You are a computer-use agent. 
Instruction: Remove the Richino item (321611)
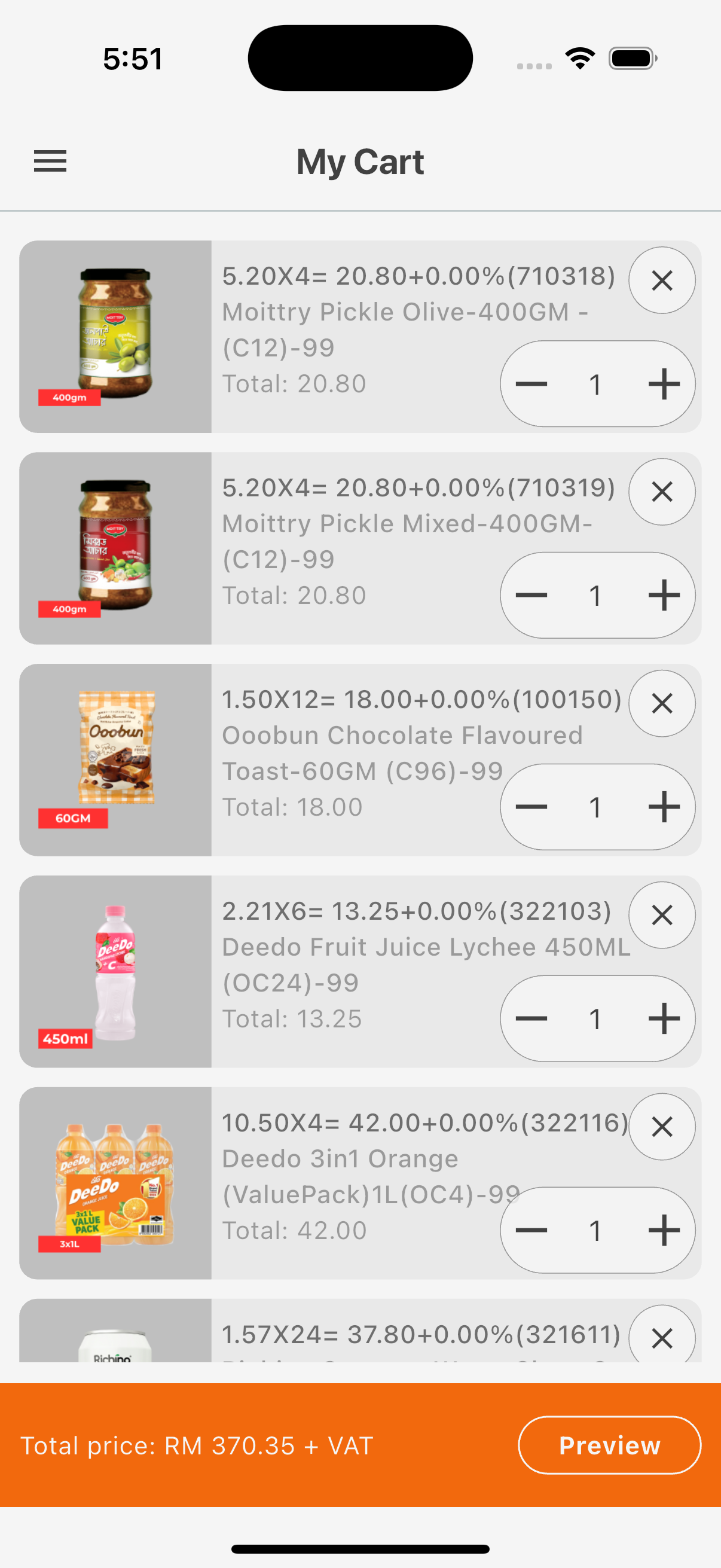[662, 1336]
